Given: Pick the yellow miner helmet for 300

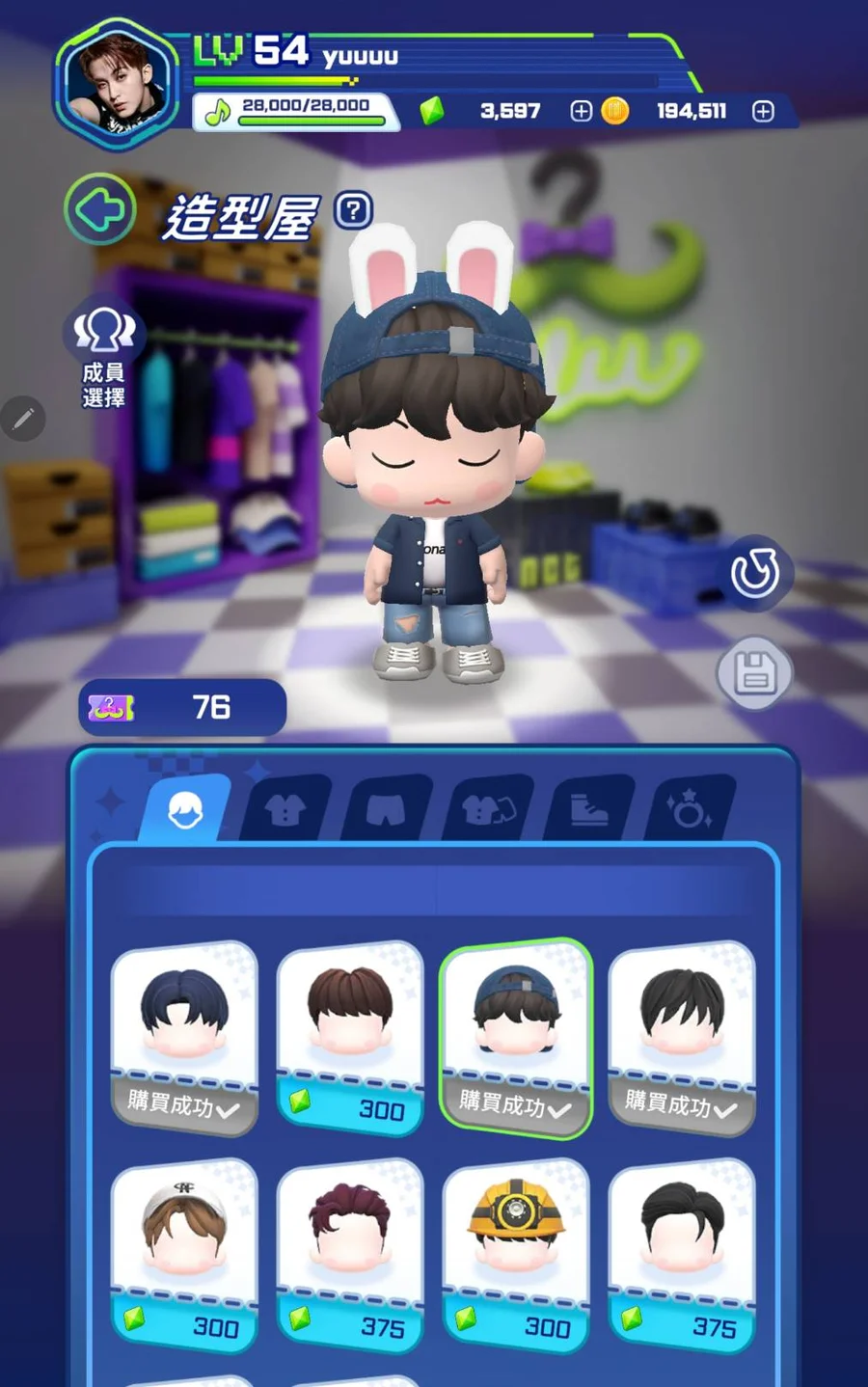Looking at the screenshot, I should click(x=516, y=1254).
